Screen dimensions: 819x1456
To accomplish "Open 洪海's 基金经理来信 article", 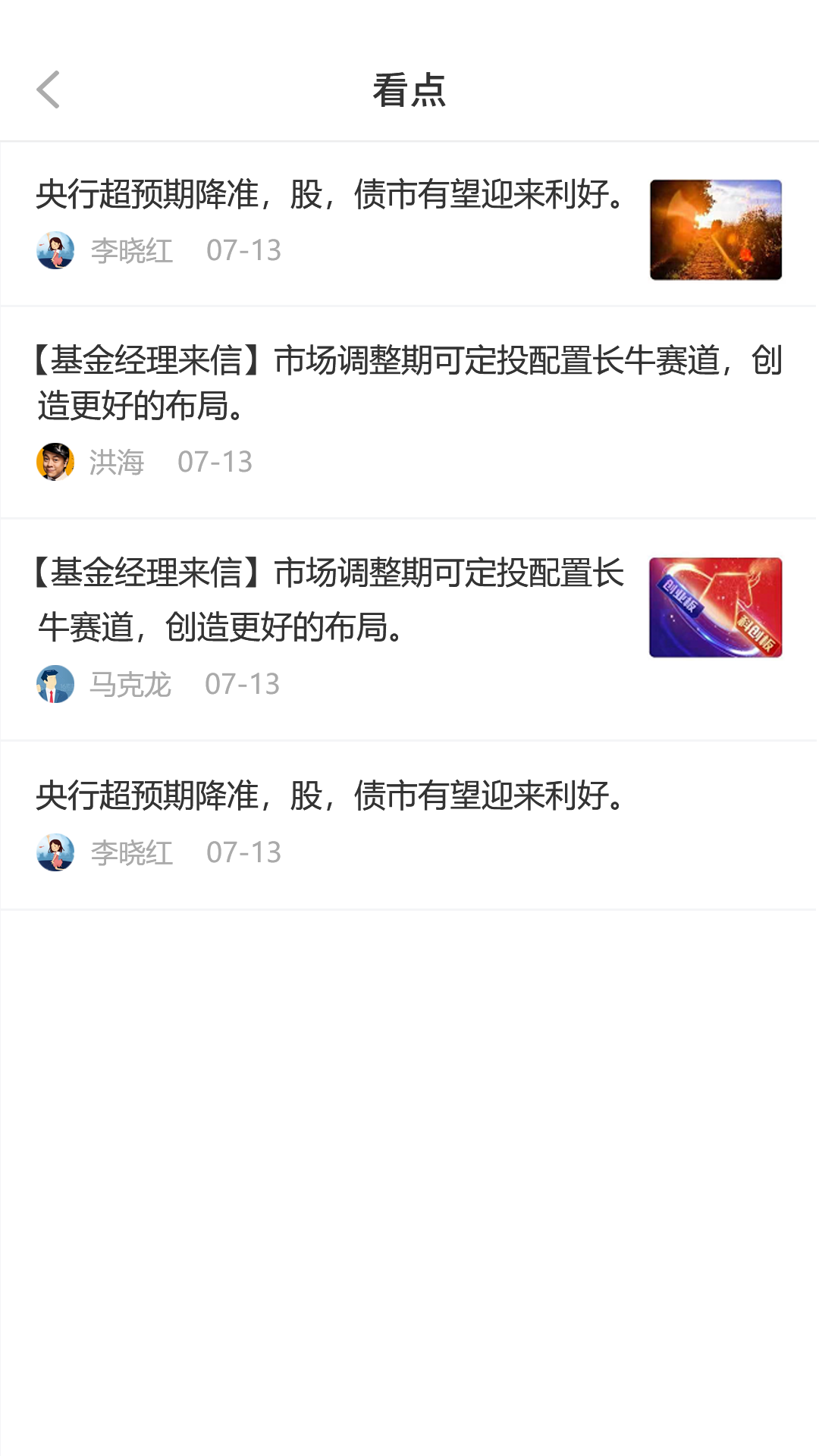I will pos(409,383).
